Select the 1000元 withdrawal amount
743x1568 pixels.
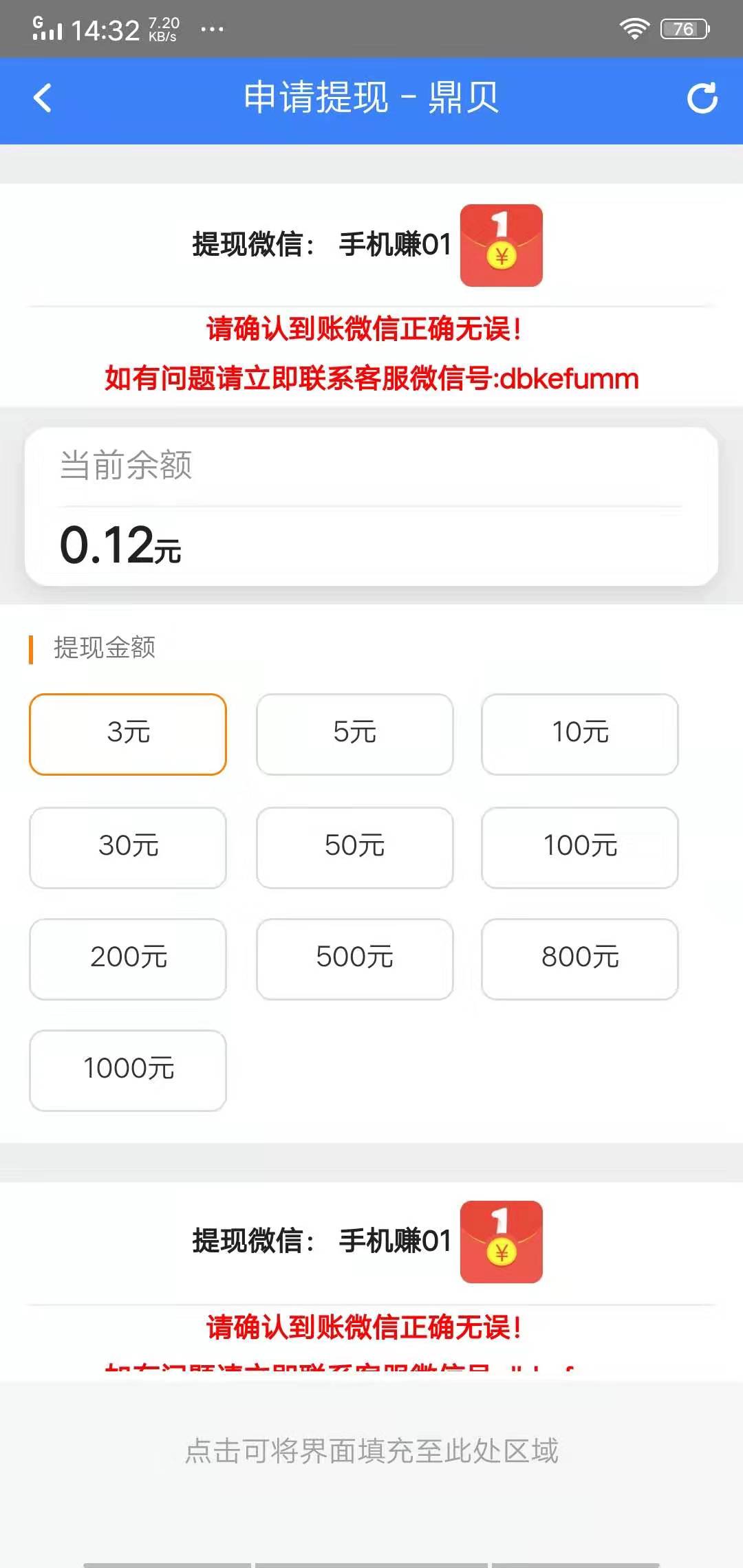[128, 1071]
